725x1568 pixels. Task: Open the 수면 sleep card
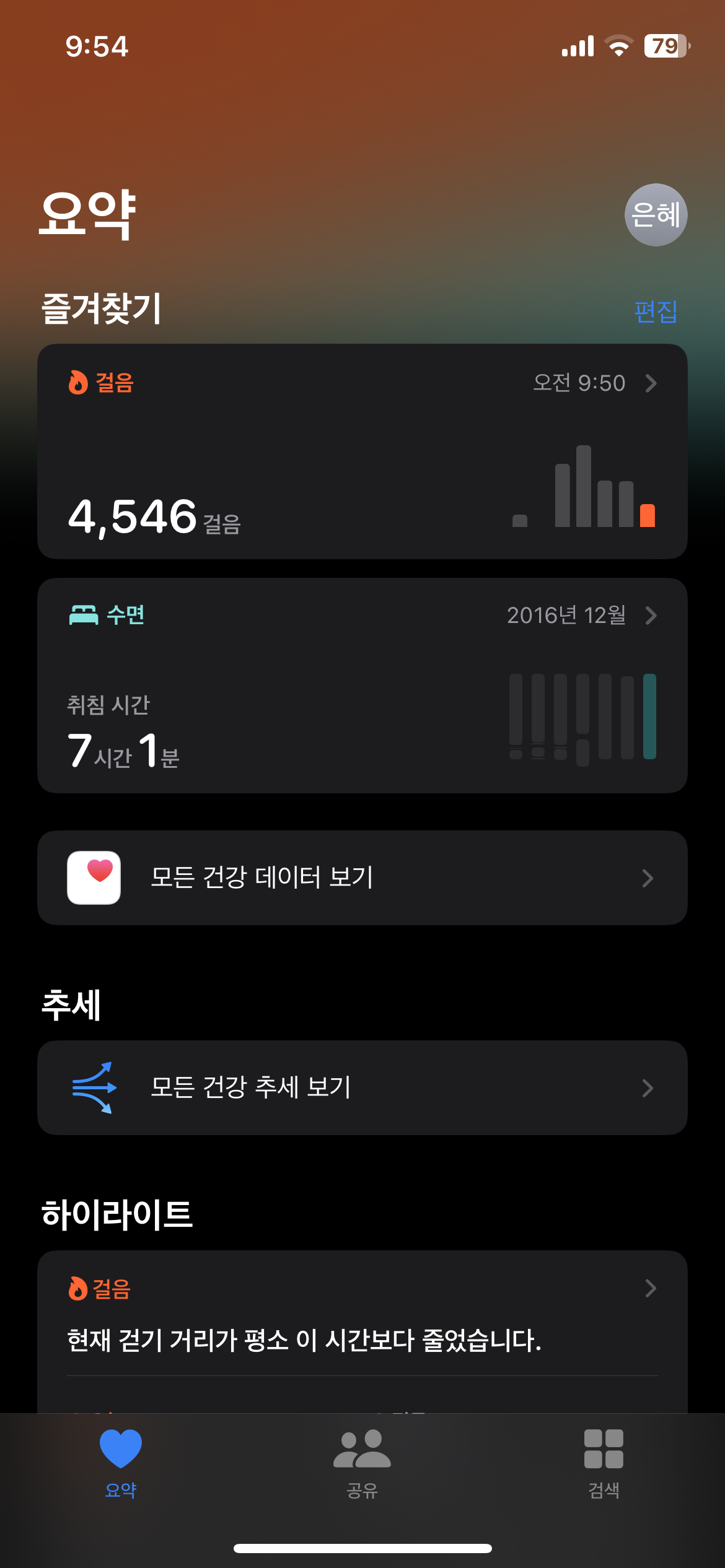click(362, 685)
